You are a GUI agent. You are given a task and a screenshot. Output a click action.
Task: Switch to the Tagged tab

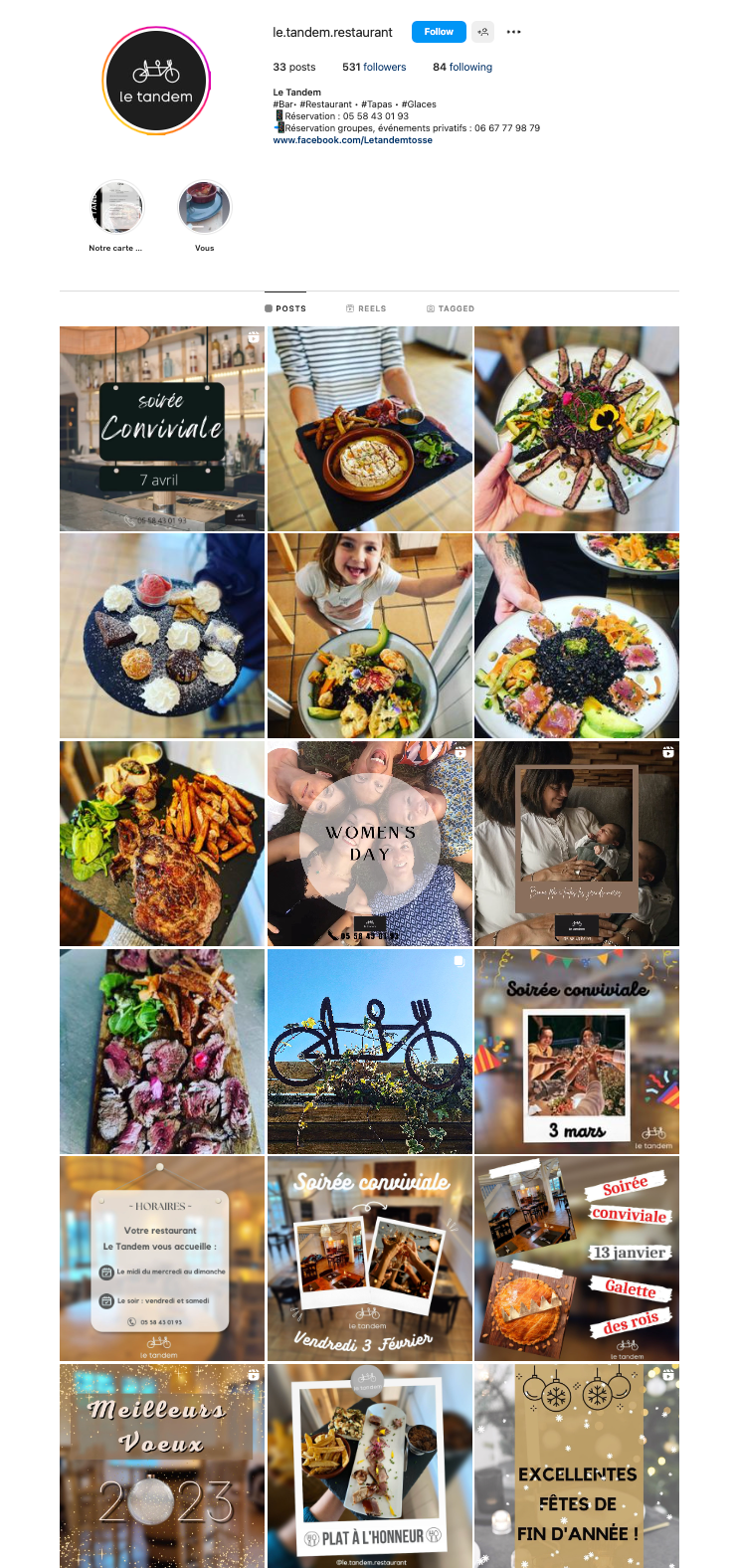451,308
